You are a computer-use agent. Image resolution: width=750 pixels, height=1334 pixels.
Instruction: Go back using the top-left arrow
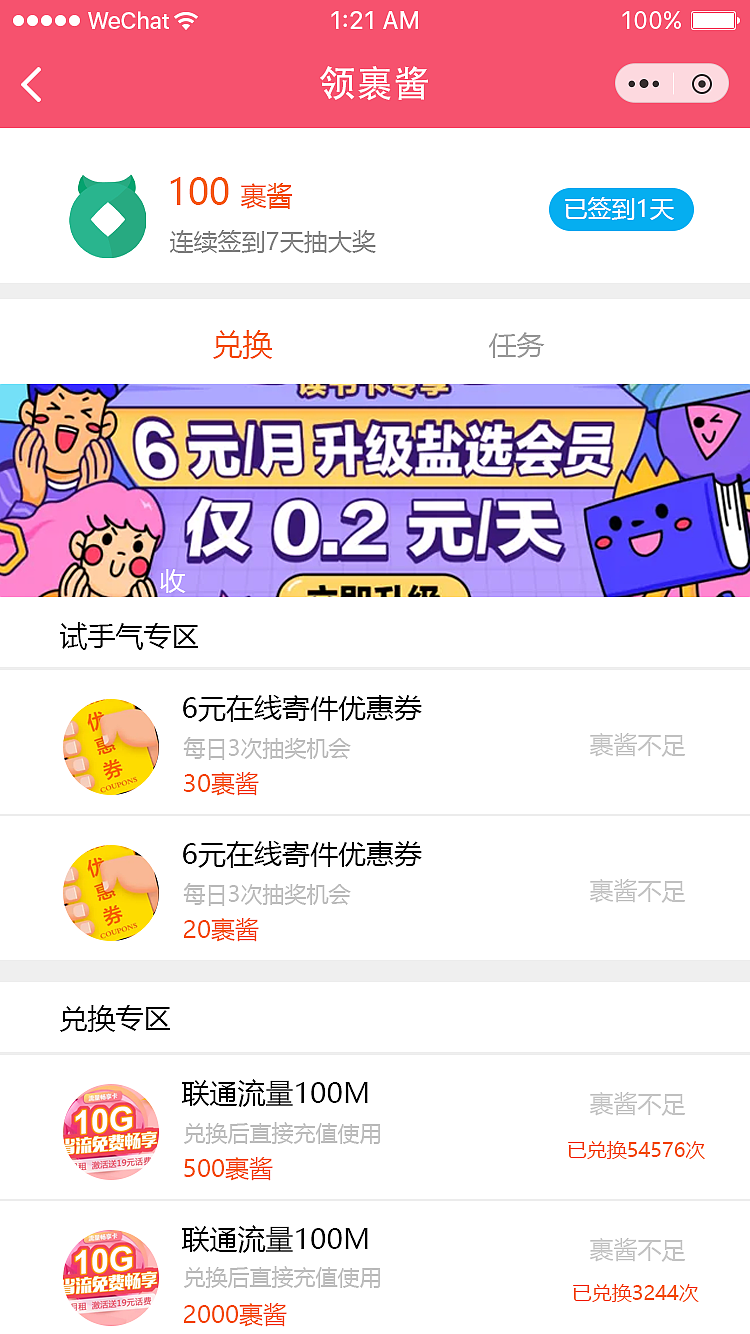[32, 85]
